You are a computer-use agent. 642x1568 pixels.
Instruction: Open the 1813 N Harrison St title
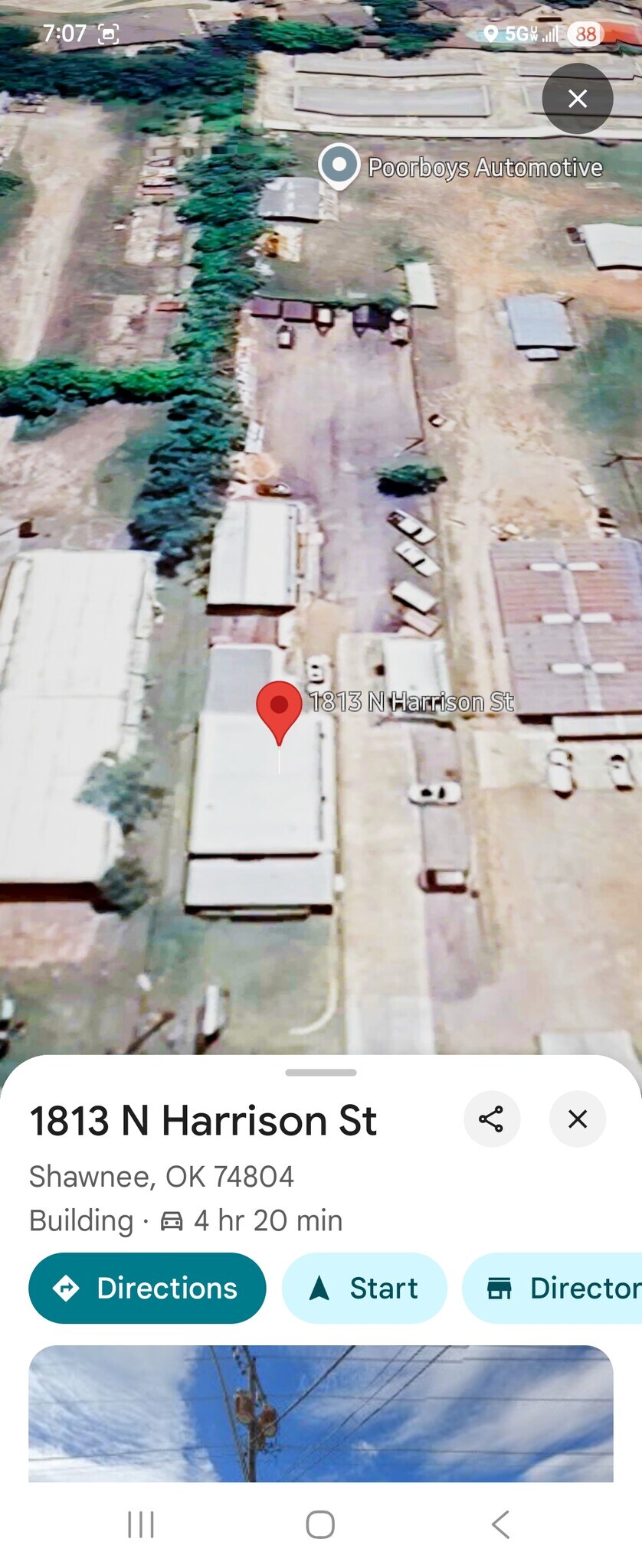coord(203,1120)
